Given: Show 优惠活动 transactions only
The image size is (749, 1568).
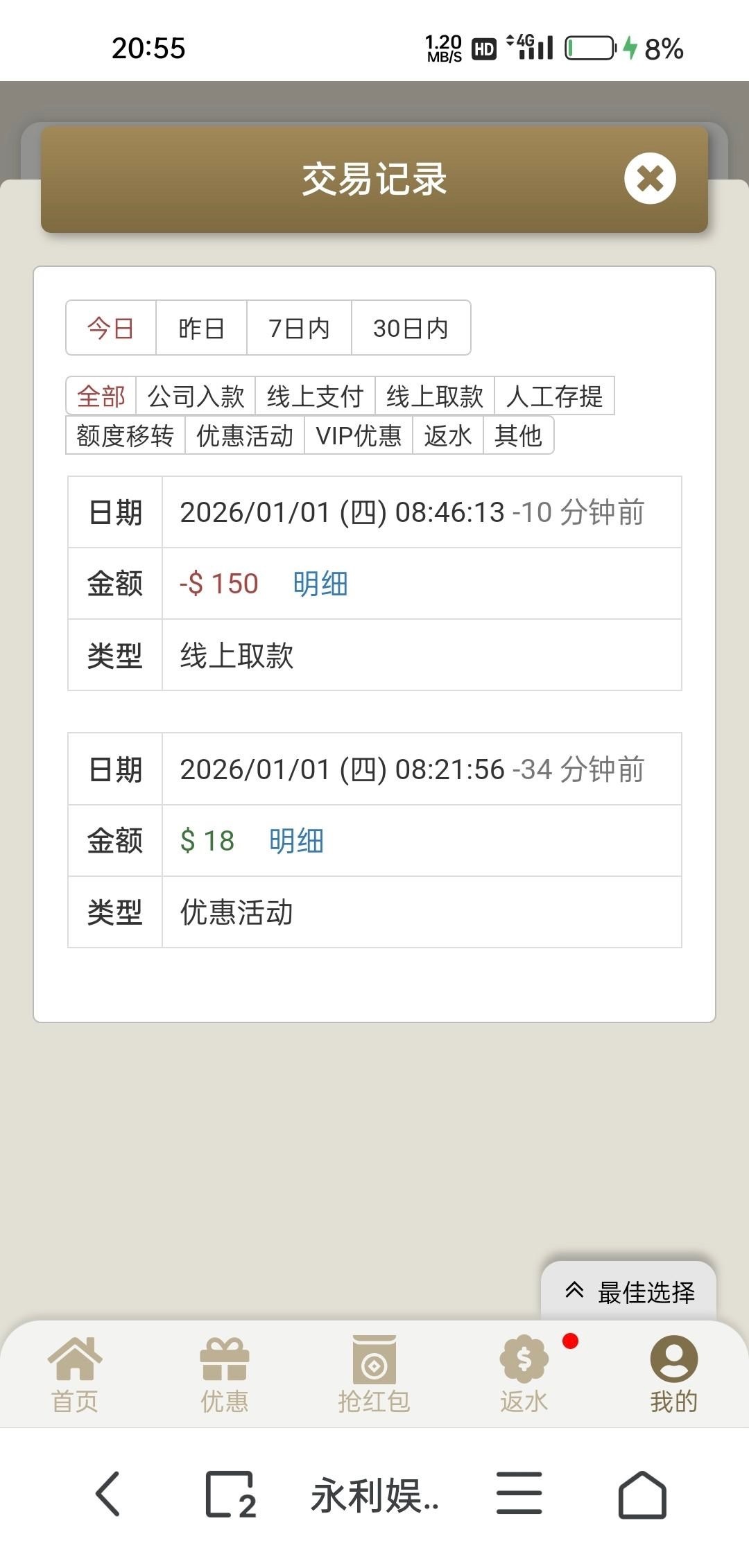Looking at the screenshot, I should click(x=244, y=436).
